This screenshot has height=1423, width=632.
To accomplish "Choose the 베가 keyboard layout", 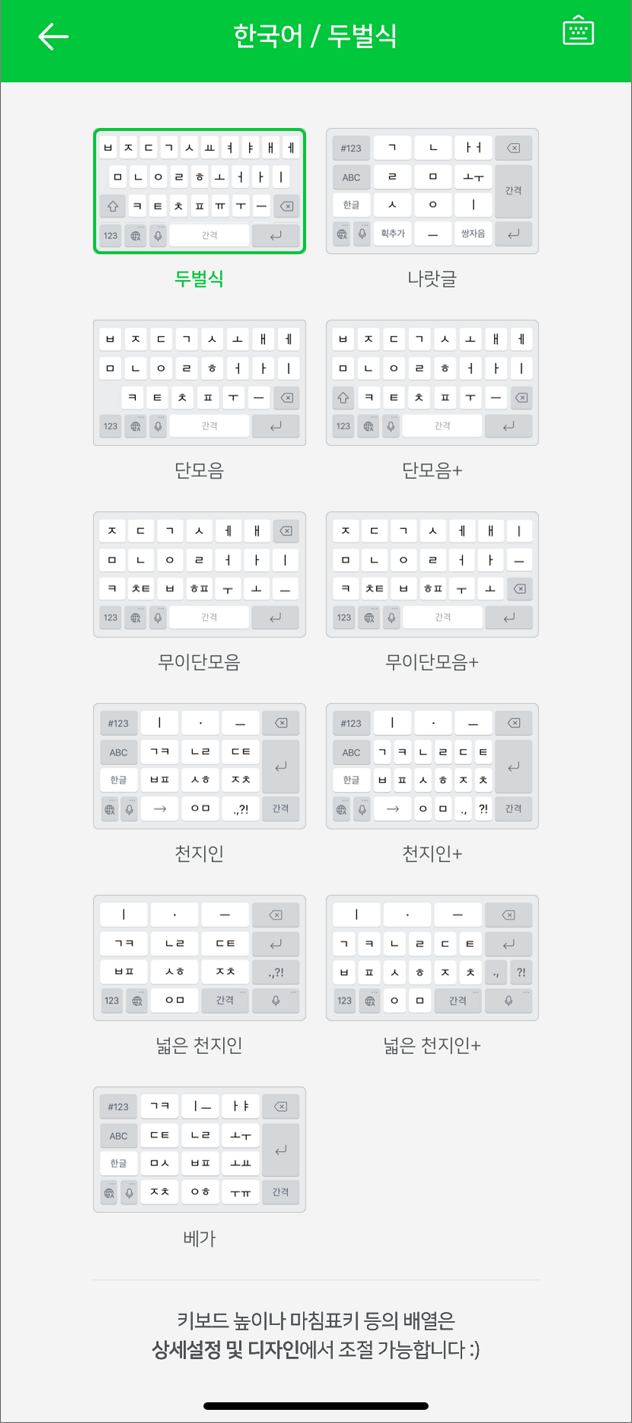I will [199, 1150].
